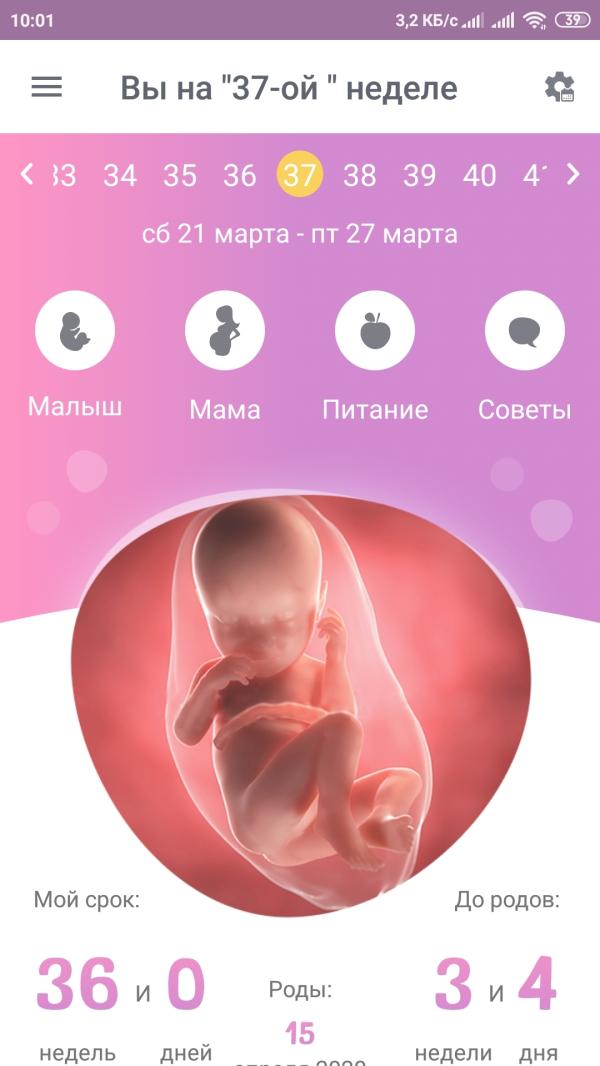Show later weeks with right arrow
600x1066 pixels.
point(573,174)
